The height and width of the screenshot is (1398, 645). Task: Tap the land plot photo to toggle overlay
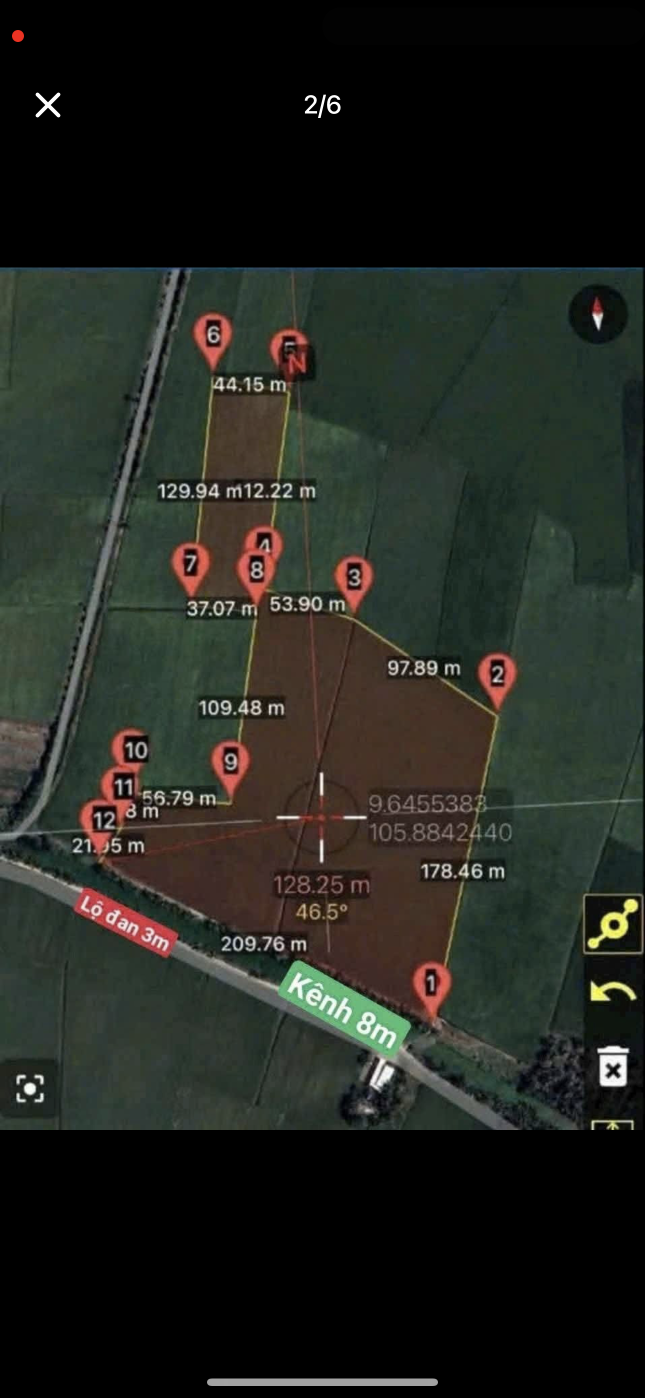(x=322, y=698)
